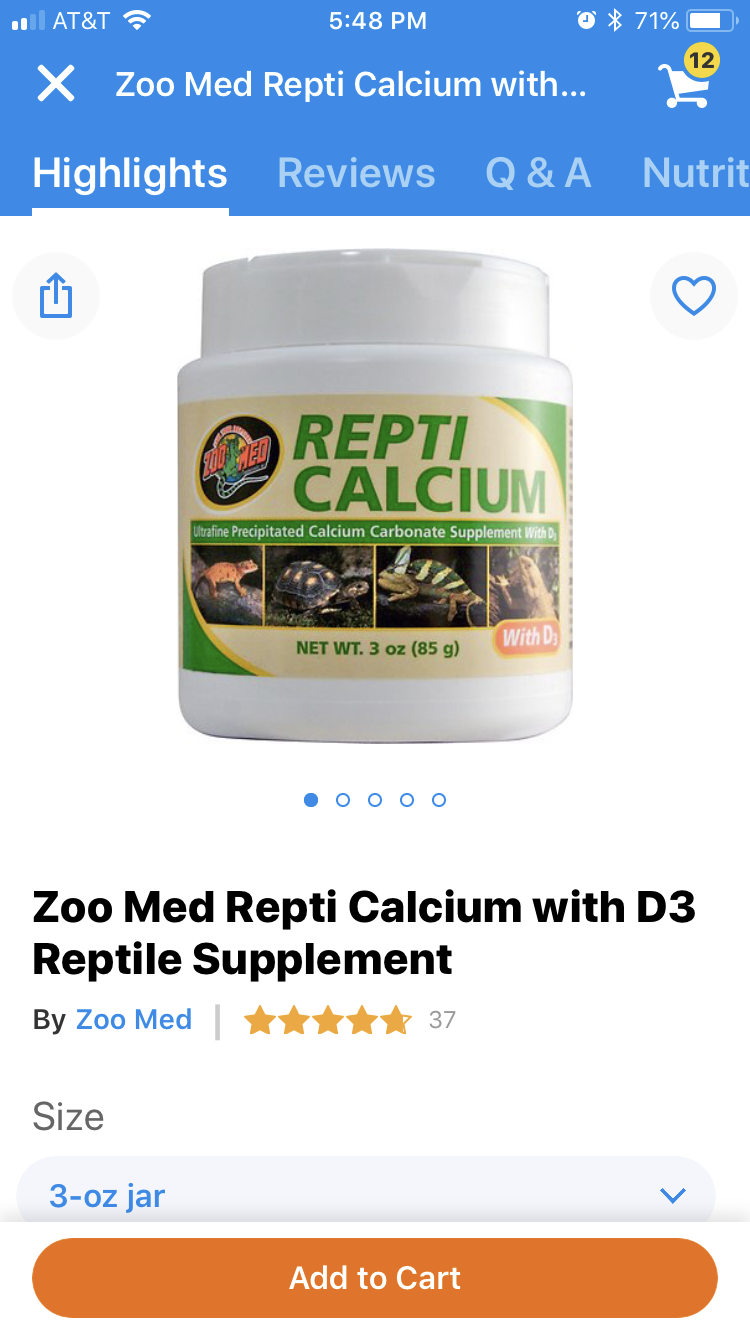
Task: Close the product page
Action: pyautogui.click(x=56, y=84)
